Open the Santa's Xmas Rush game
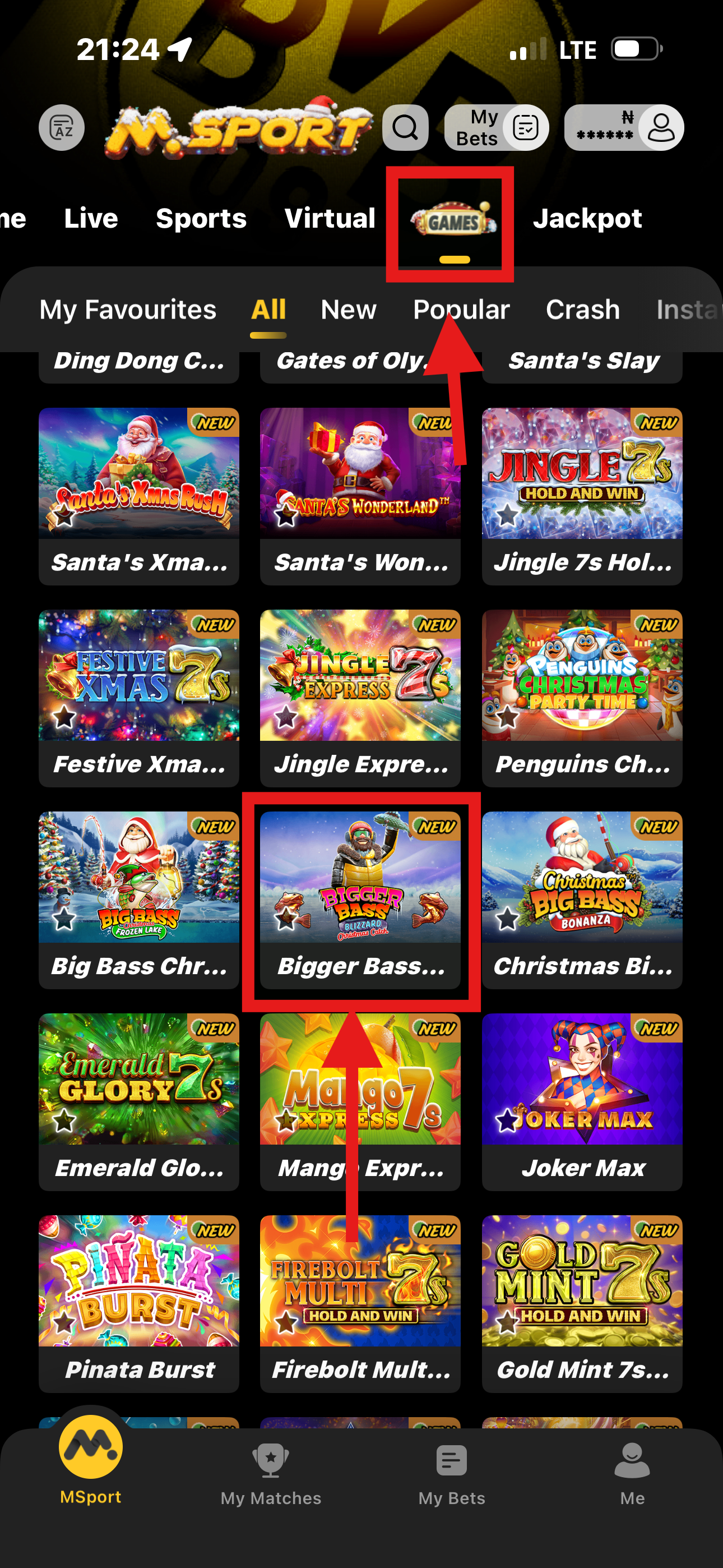The height and width of the screenshot is (1568, 723). pos(139,496)
